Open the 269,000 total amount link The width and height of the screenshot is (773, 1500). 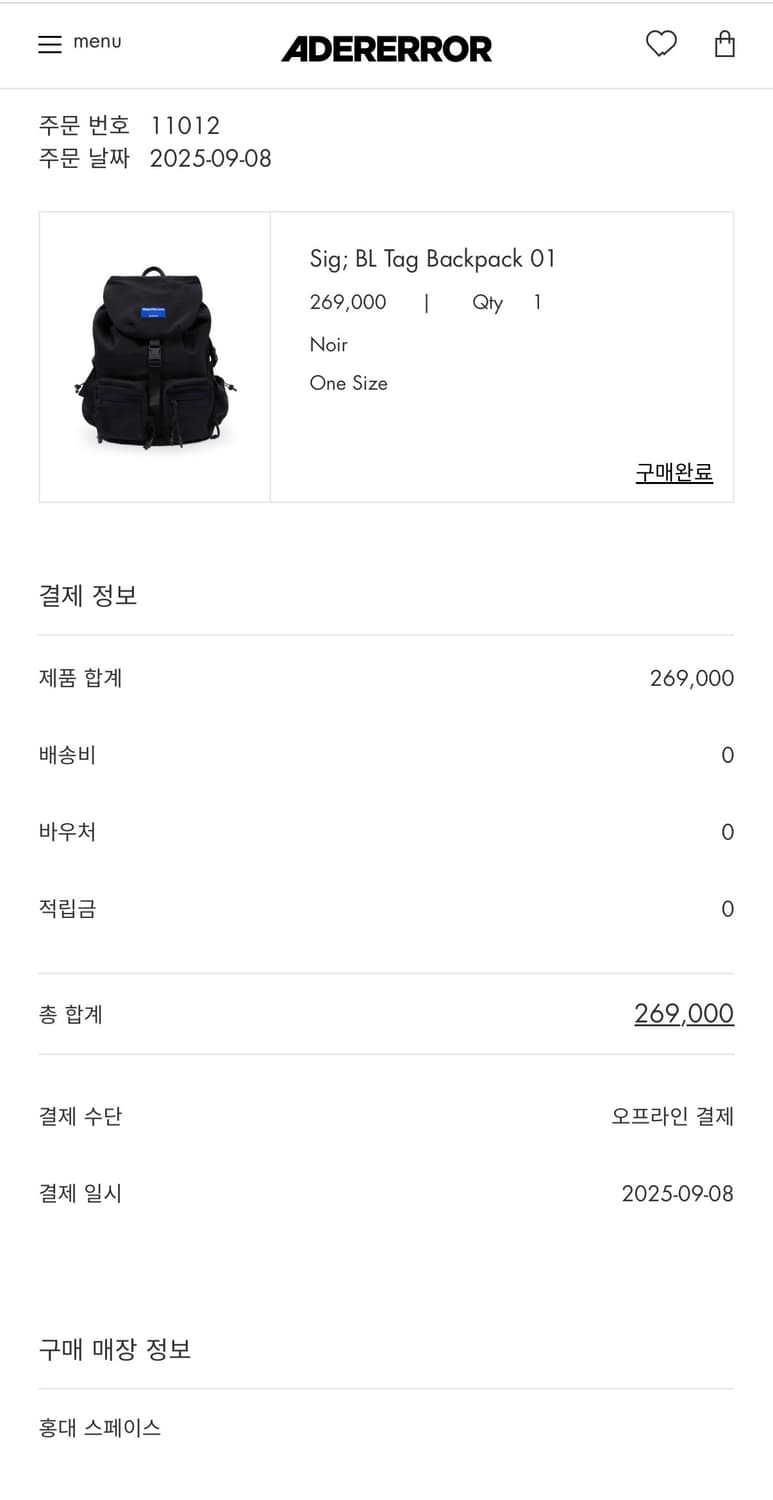click(x=684, y=1013)
